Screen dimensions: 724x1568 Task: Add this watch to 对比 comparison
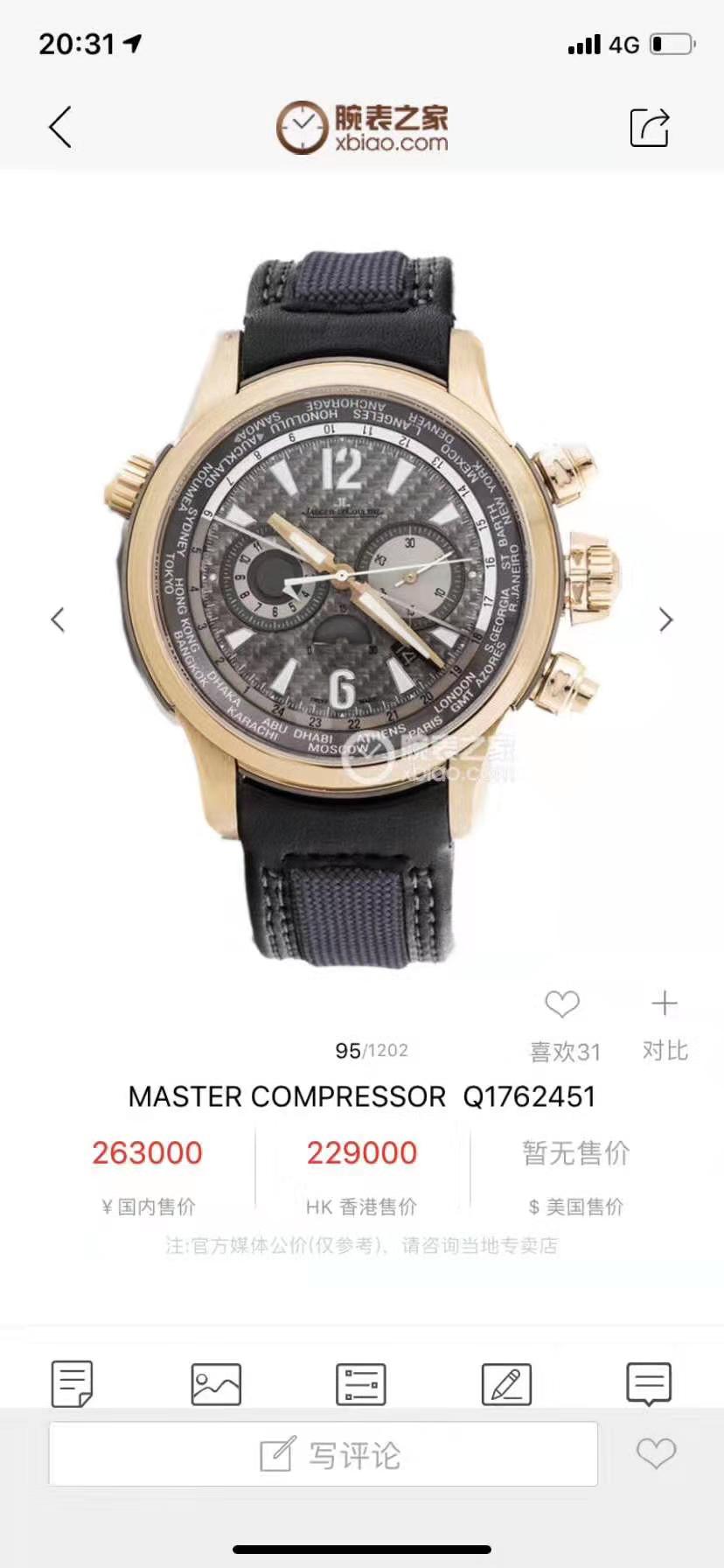tap(665, 1004)
